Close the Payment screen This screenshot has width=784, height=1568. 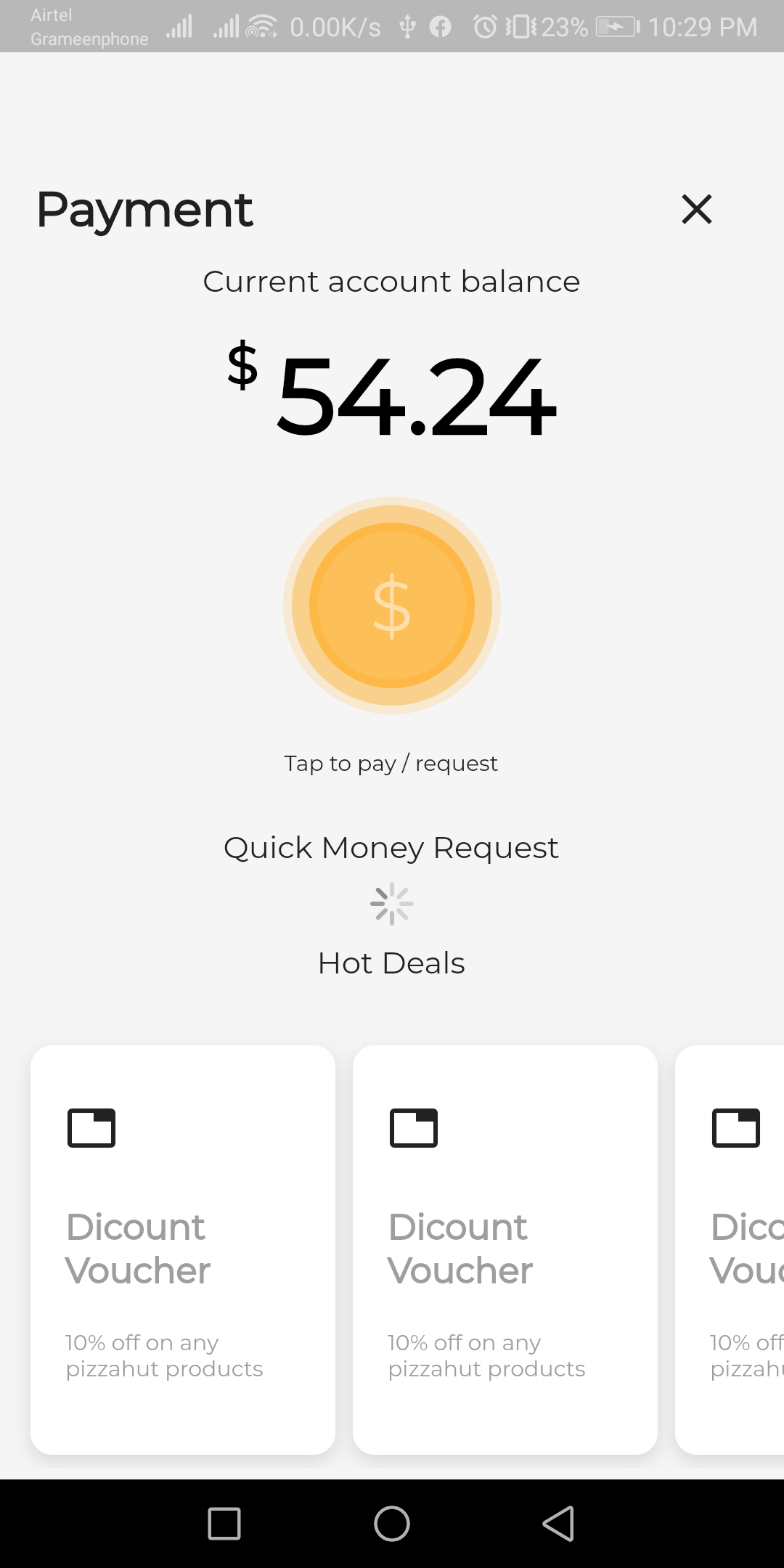[696, 209]
